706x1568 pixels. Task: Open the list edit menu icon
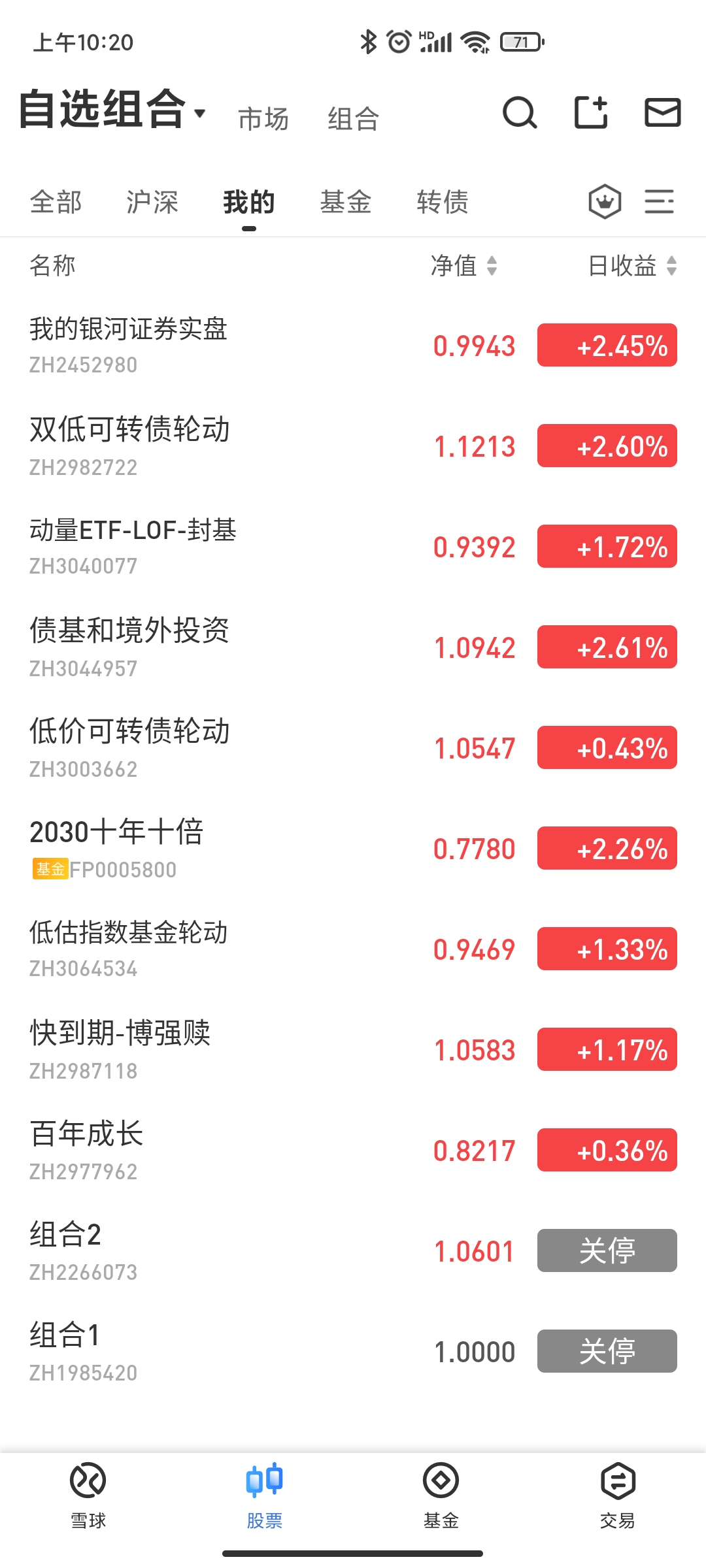click(x=659, y=202)
